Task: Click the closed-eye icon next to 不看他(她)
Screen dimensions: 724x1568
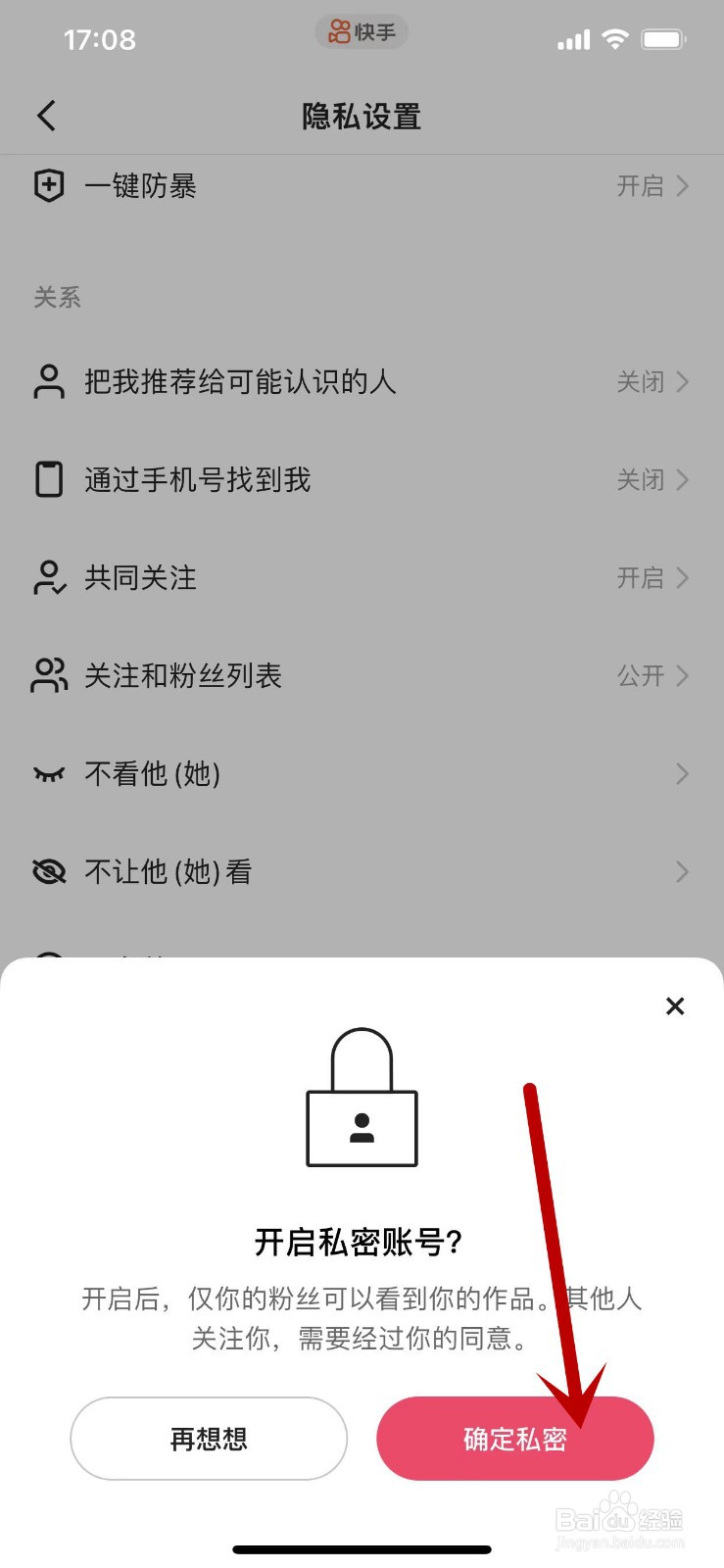Action: click(48, 774)
